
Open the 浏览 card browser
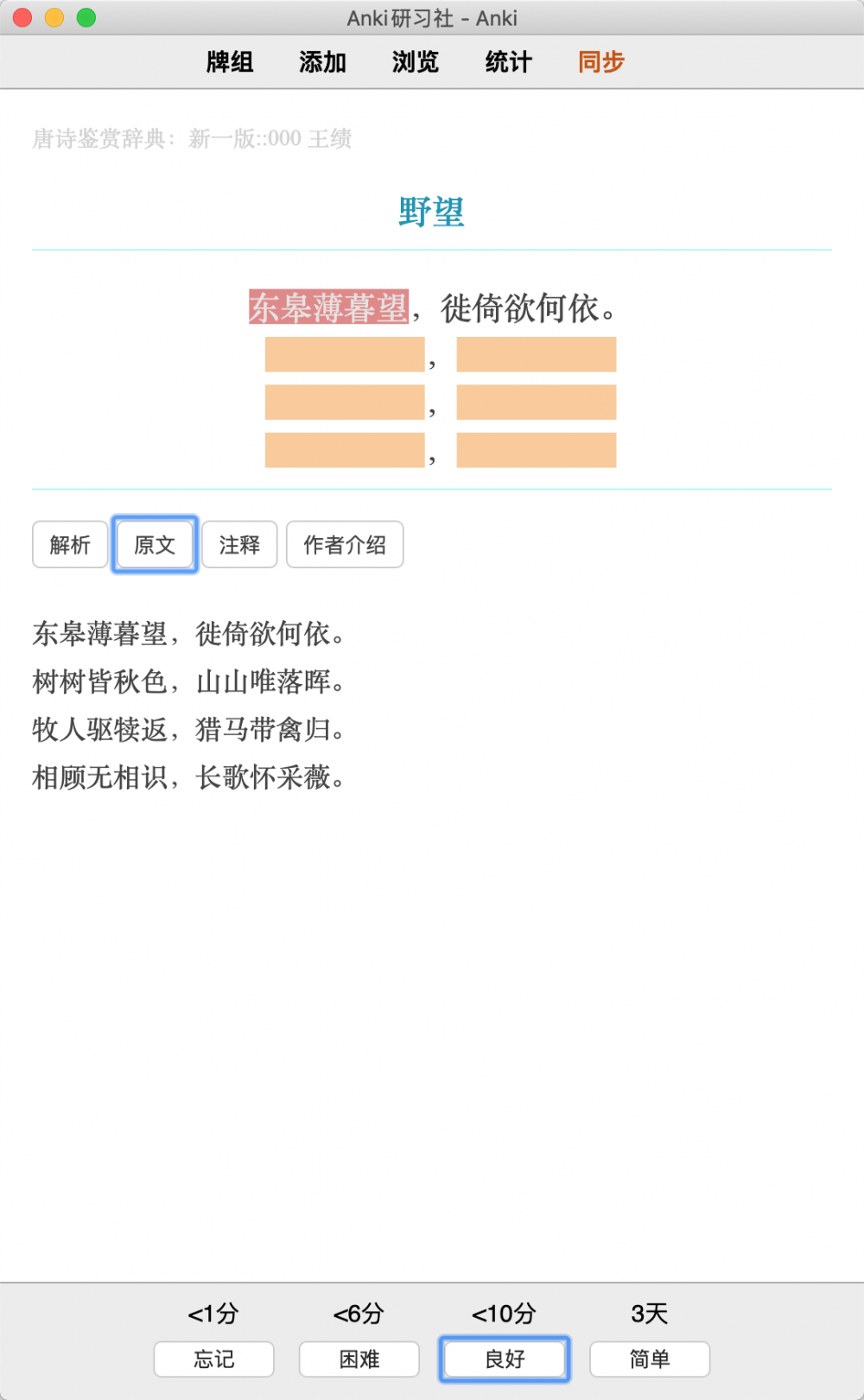tap(416, 62)
